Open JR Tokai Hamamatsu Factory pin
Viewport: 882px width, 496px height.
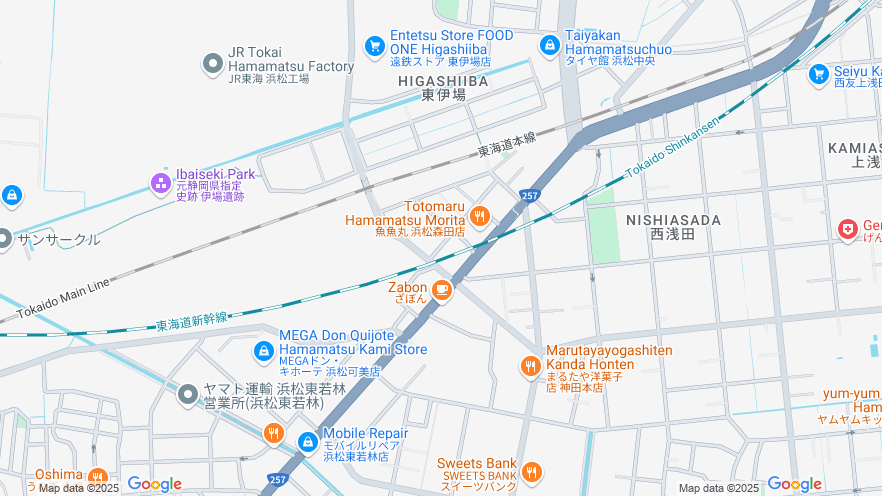click(212, 65)
